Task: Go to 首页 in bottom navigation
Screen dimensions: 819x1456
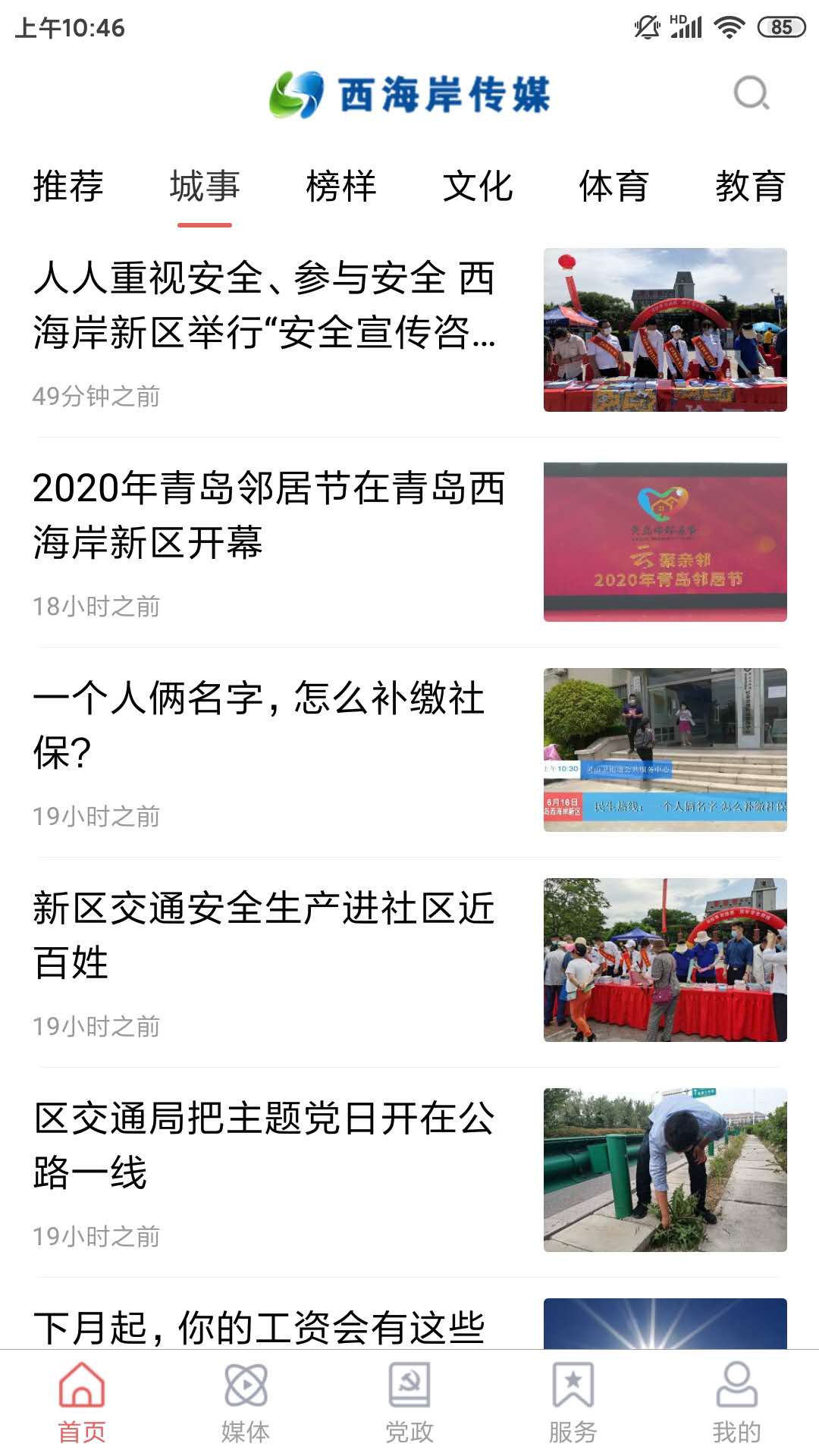Action: click(82, 1403)
